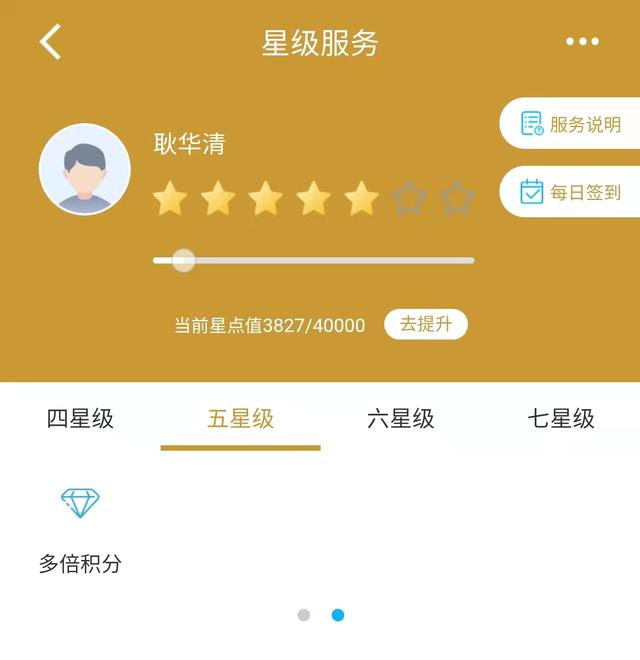This screenshot has width=640, height=660.
Task: Open the 多倍积分 benefit
Action: coord(80,528)
